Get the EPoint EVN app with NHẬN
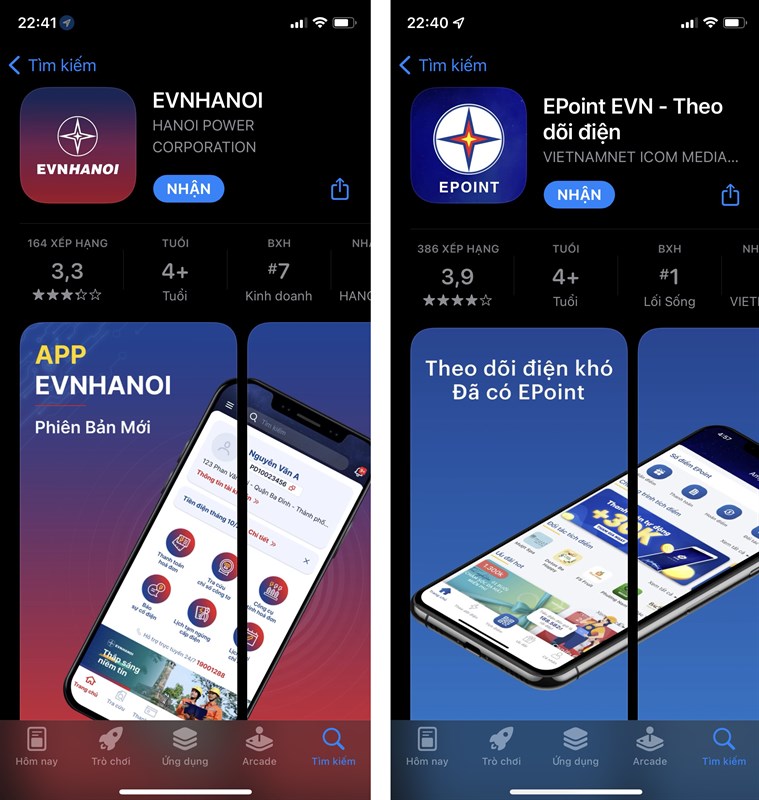This screenshot has width=759, height=800. click(578, 194)
